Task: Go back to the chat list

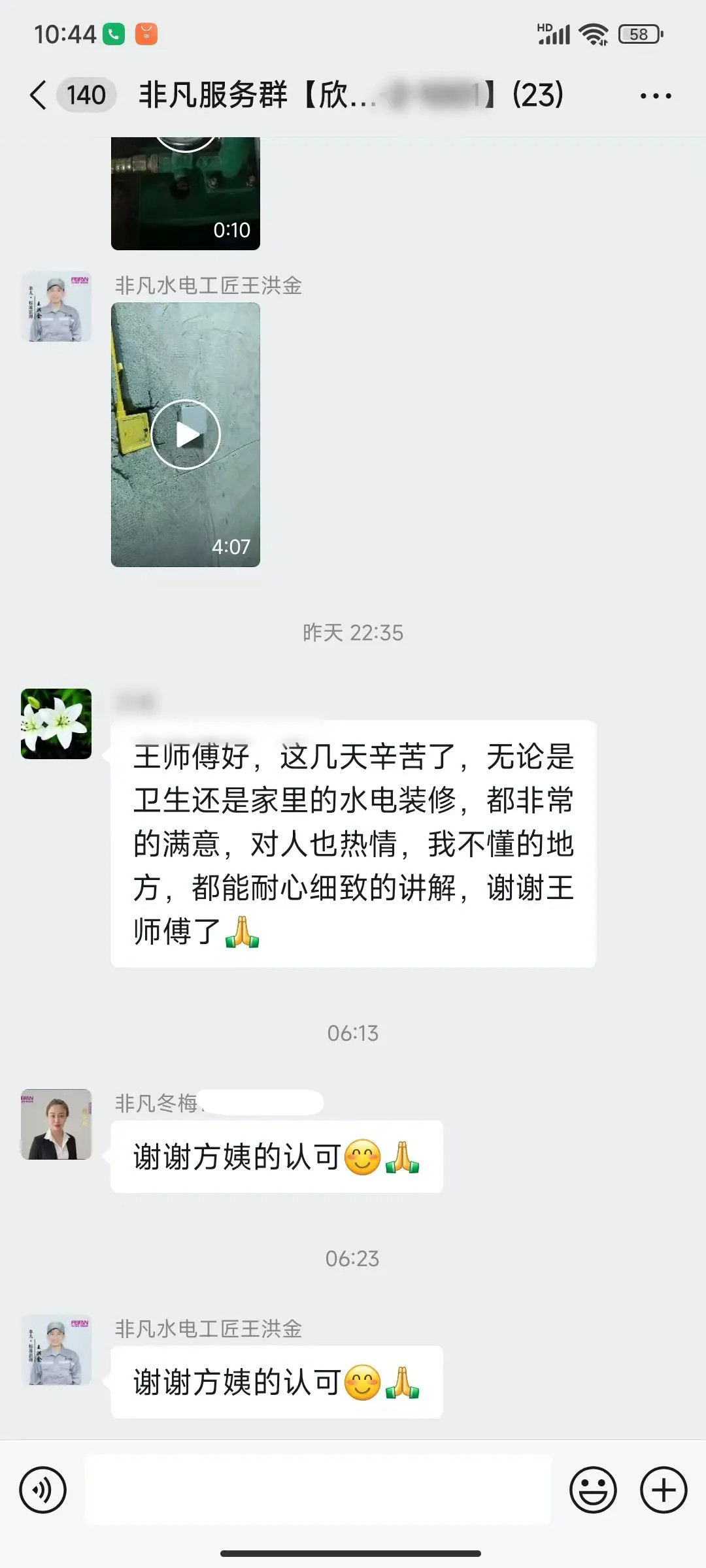Action: [39, 95]
